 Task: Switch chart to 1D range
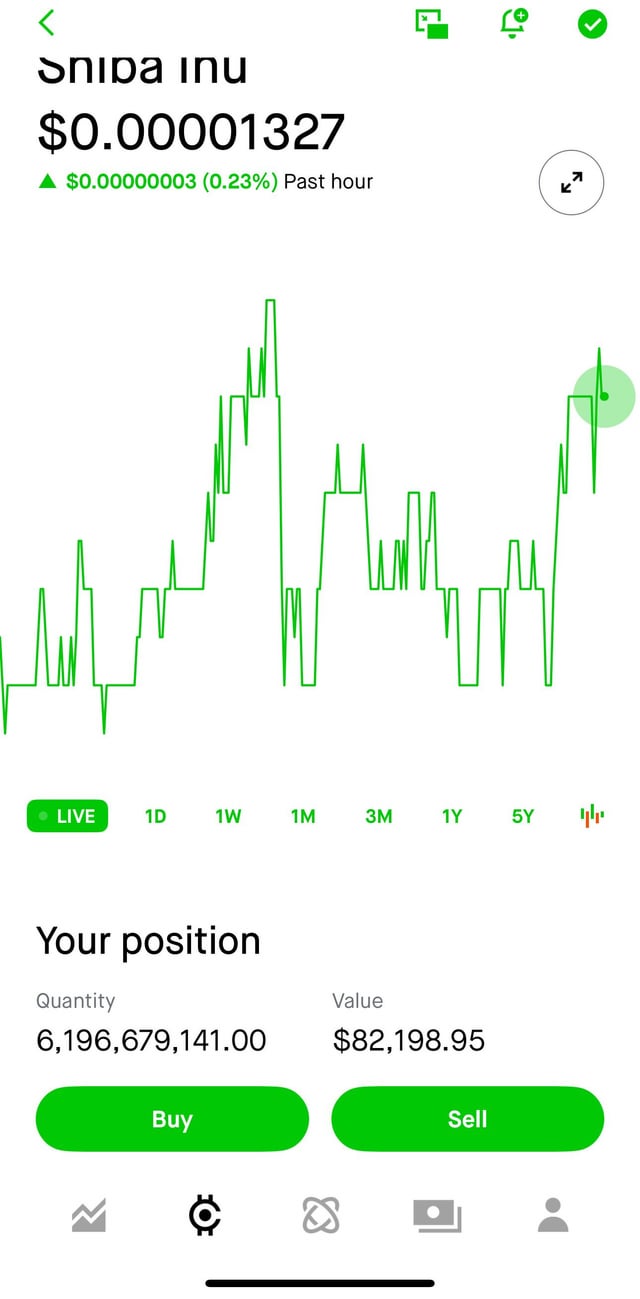[x=155, y=816]
